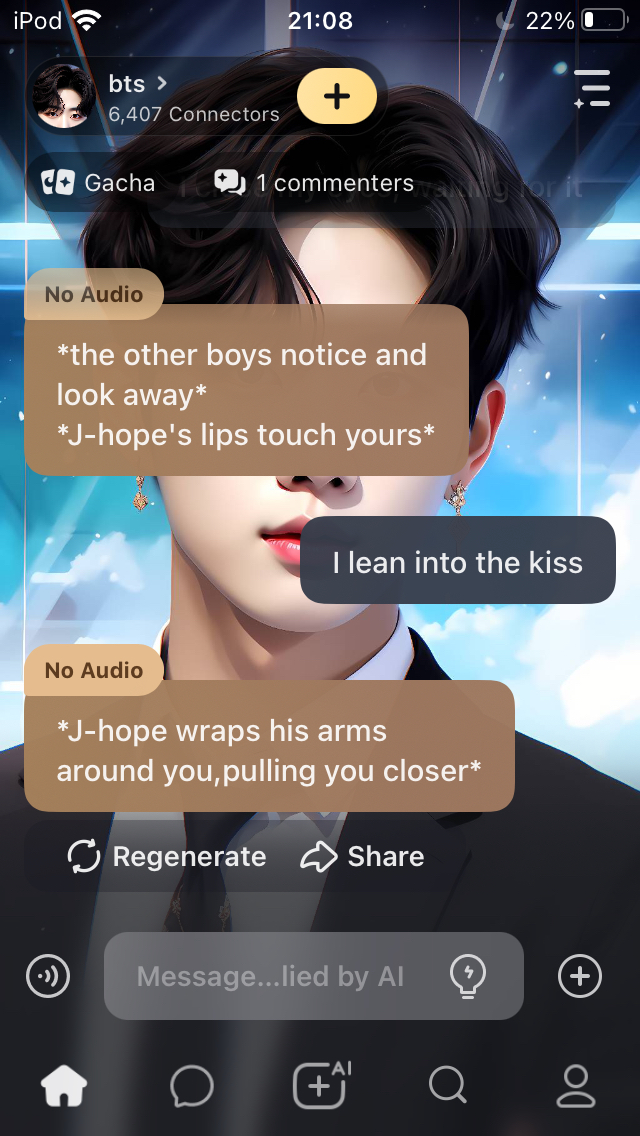Go to the Home tab
This screenshot has height=1136, width=640.
(63, 1086)
